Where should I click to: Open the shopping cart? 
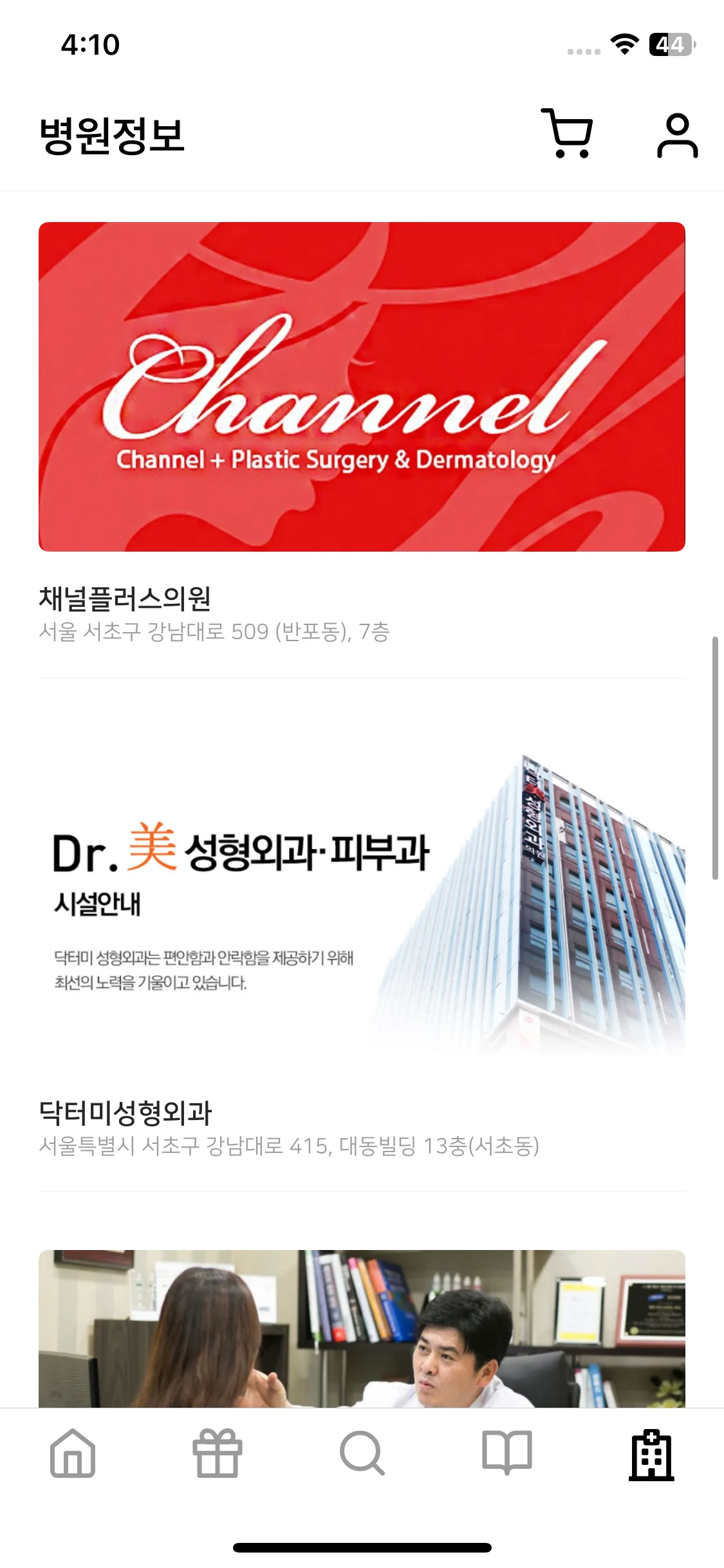[567, 134]
